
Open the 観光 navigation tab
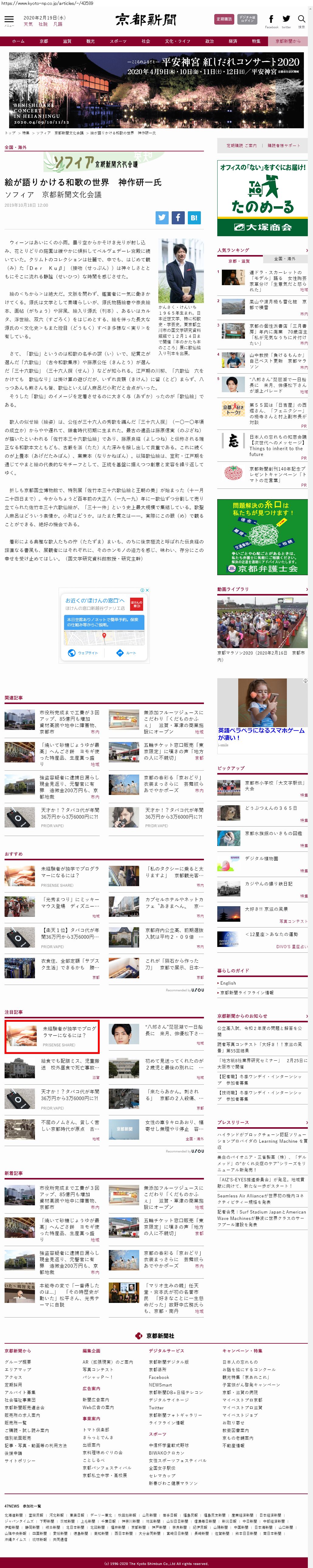pyautogui.click(x=90, y=41)
